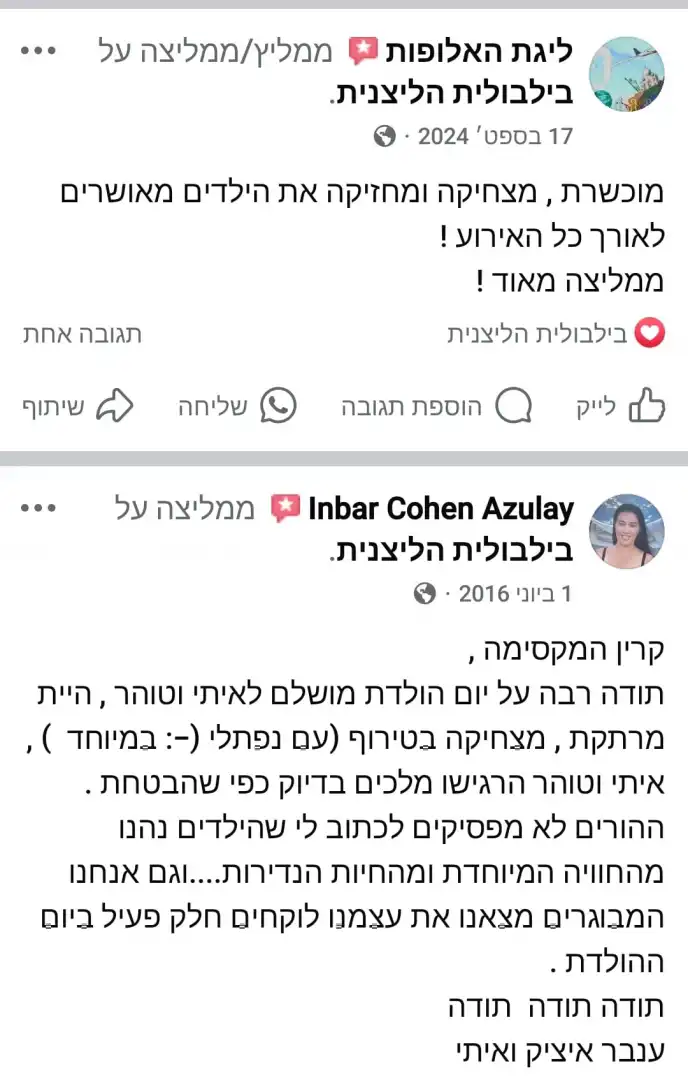Share the ליגת האלופות post with שיתוף
The height and width of the screenshot is (1080, 688).
tap(78, 406)
